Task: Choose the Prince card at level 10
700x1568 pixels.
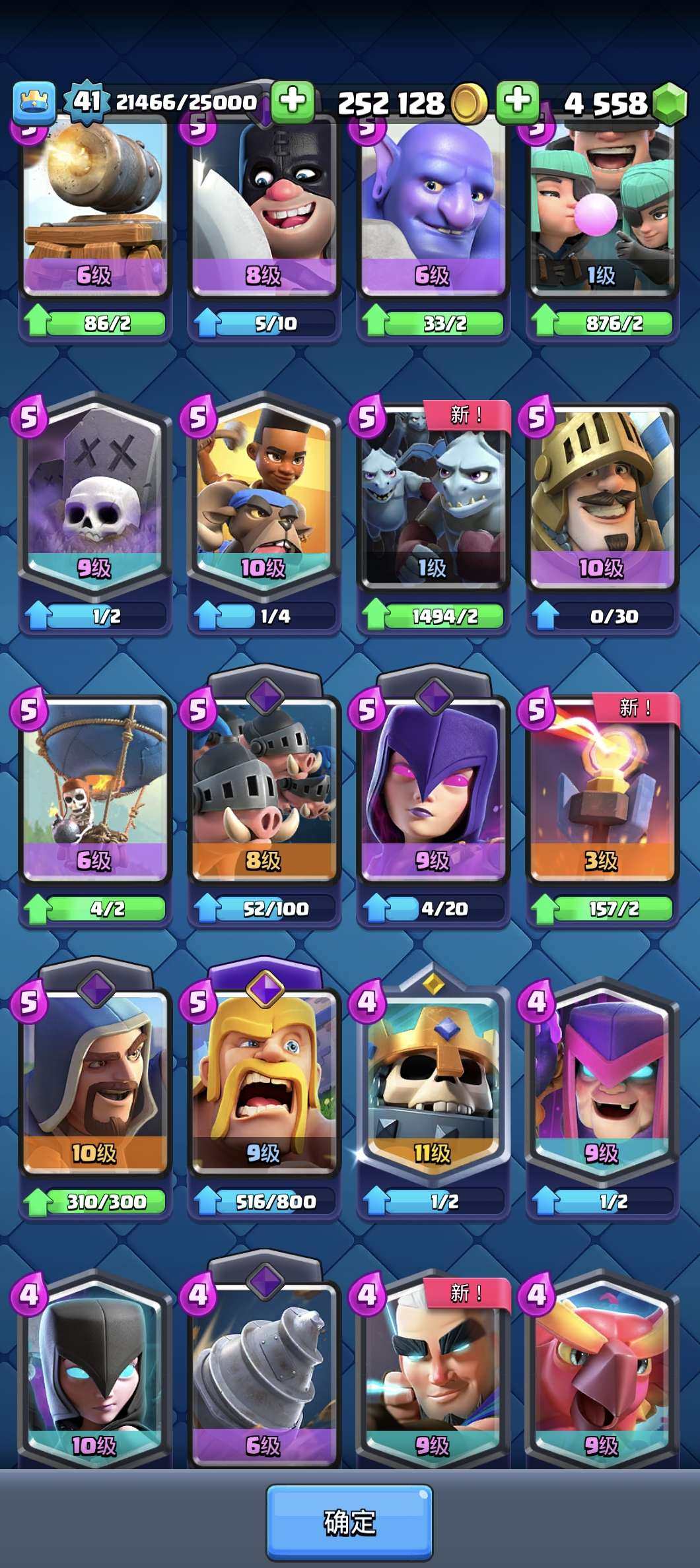Action: pos(602,495)
